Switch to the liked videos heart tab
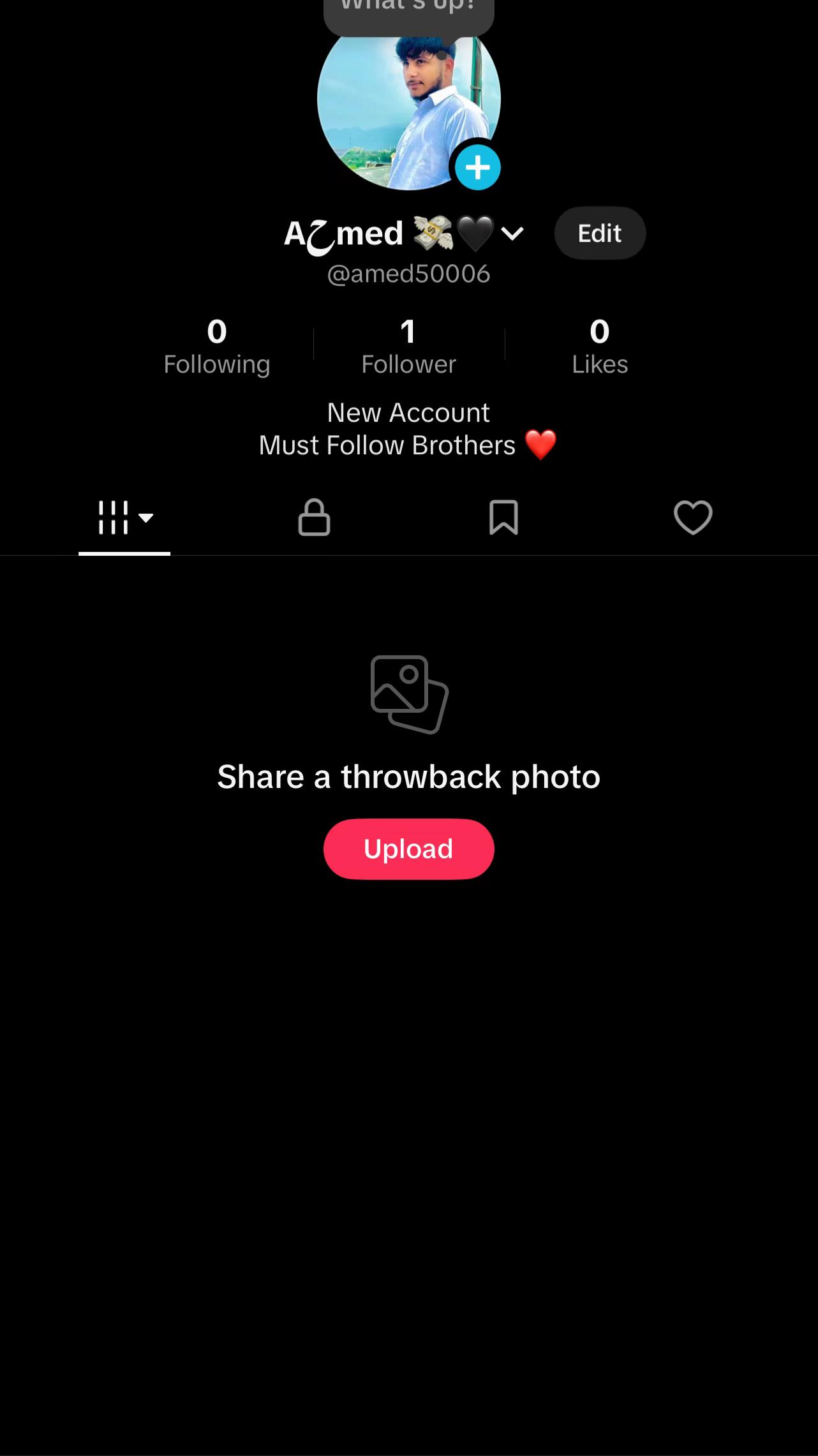 693,517
